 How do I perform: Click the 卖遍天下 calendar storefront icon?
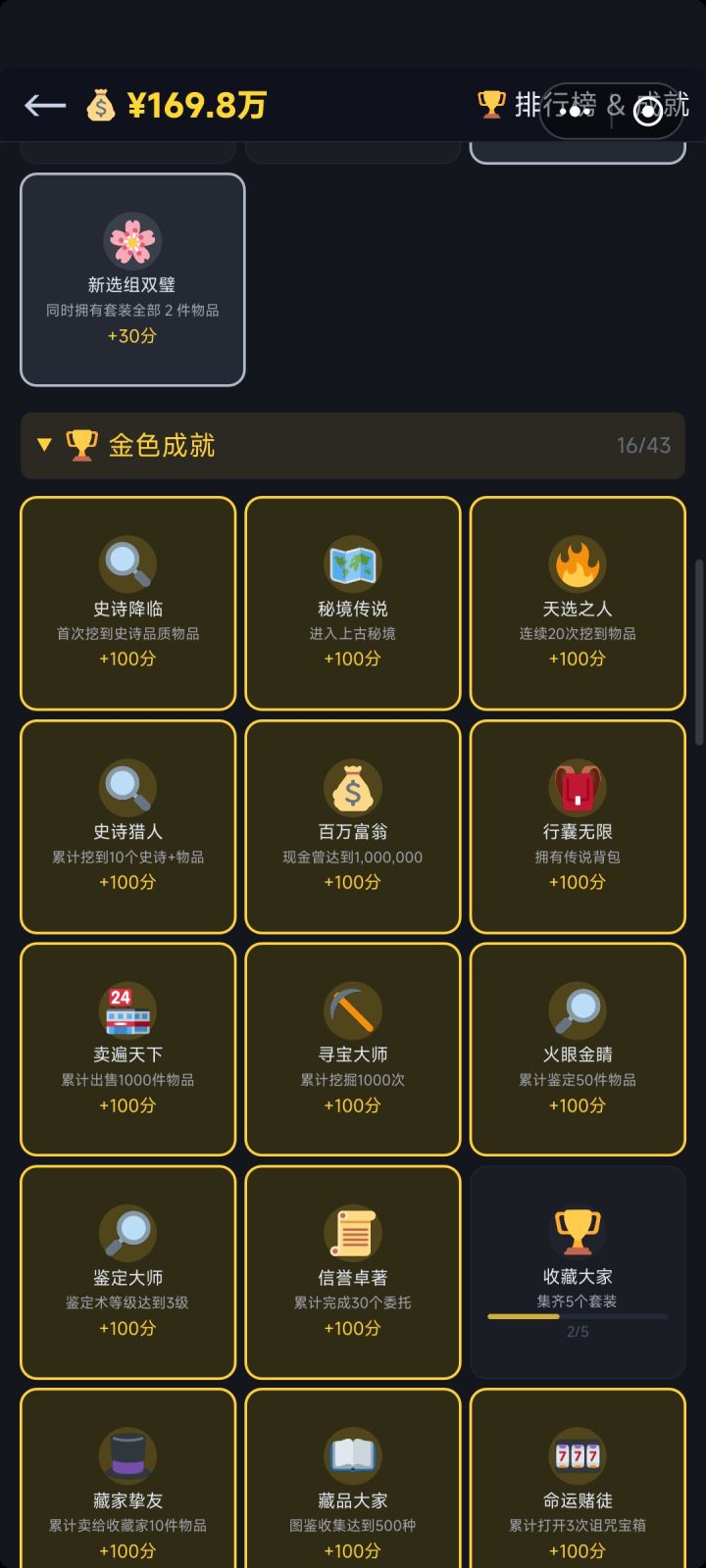pos(127,1011)
